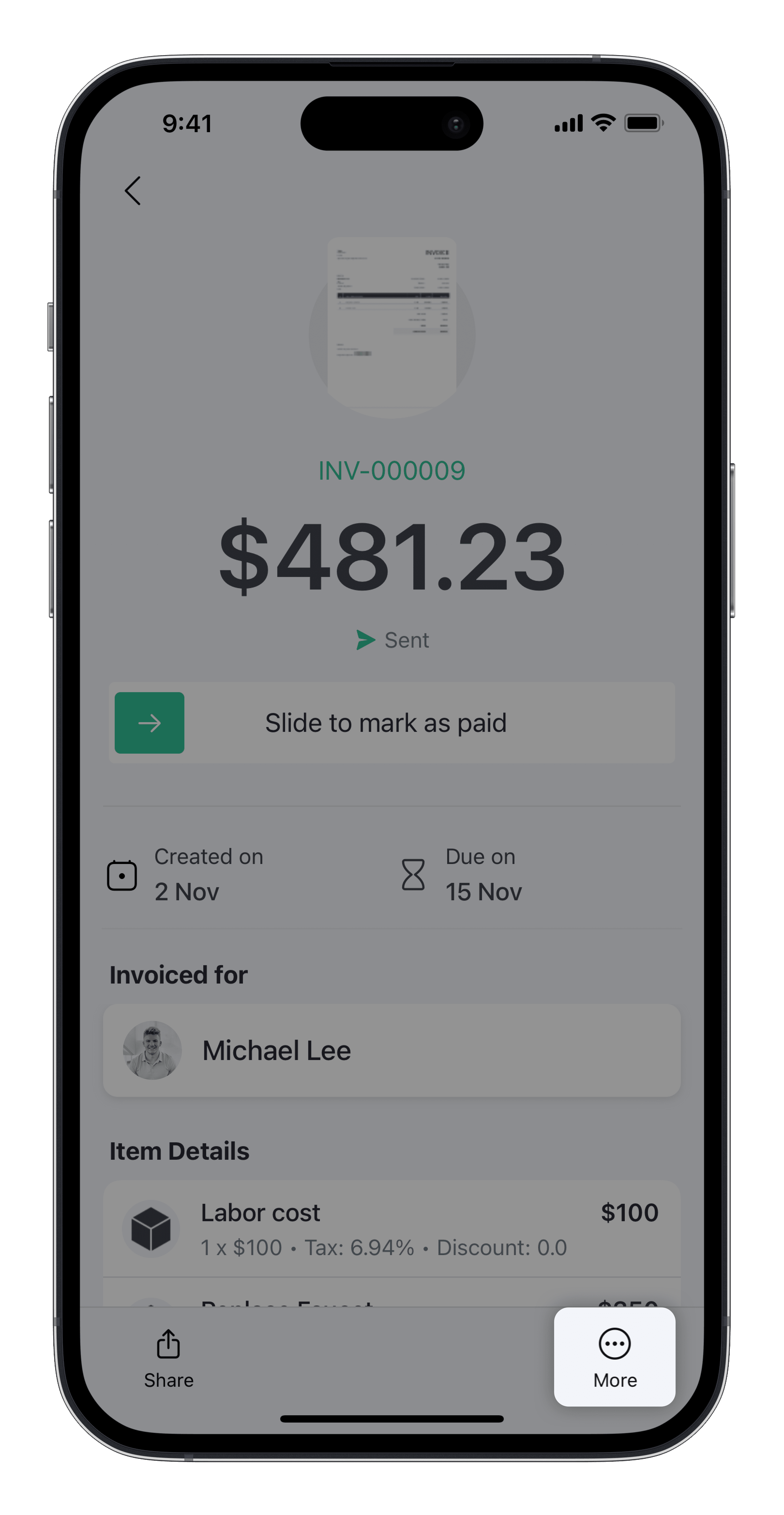Open the Labor cost item

click(x=392, y=1229)
